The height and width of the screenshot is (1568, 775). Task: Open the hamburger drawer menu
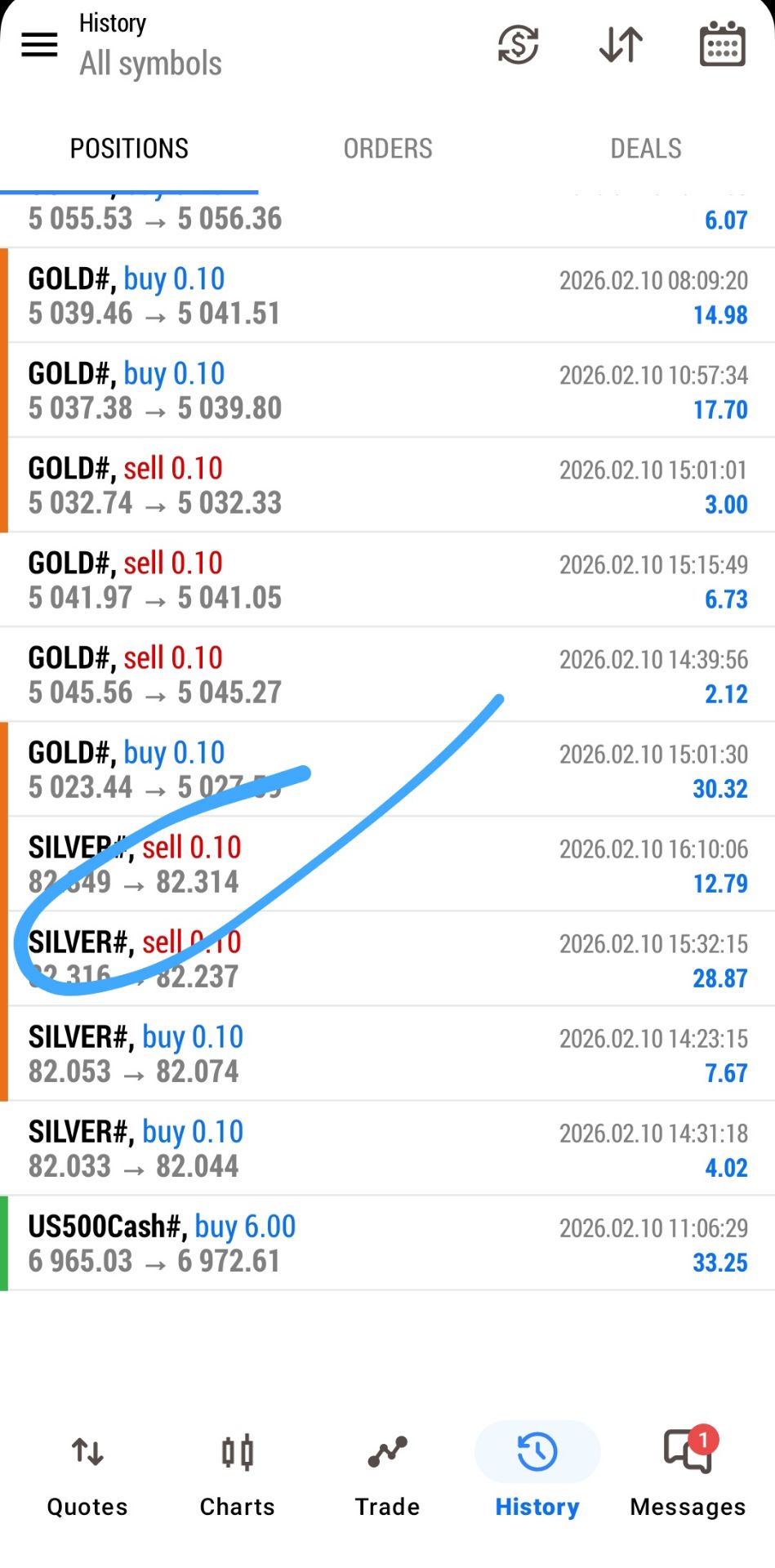(x=39, y=45)
